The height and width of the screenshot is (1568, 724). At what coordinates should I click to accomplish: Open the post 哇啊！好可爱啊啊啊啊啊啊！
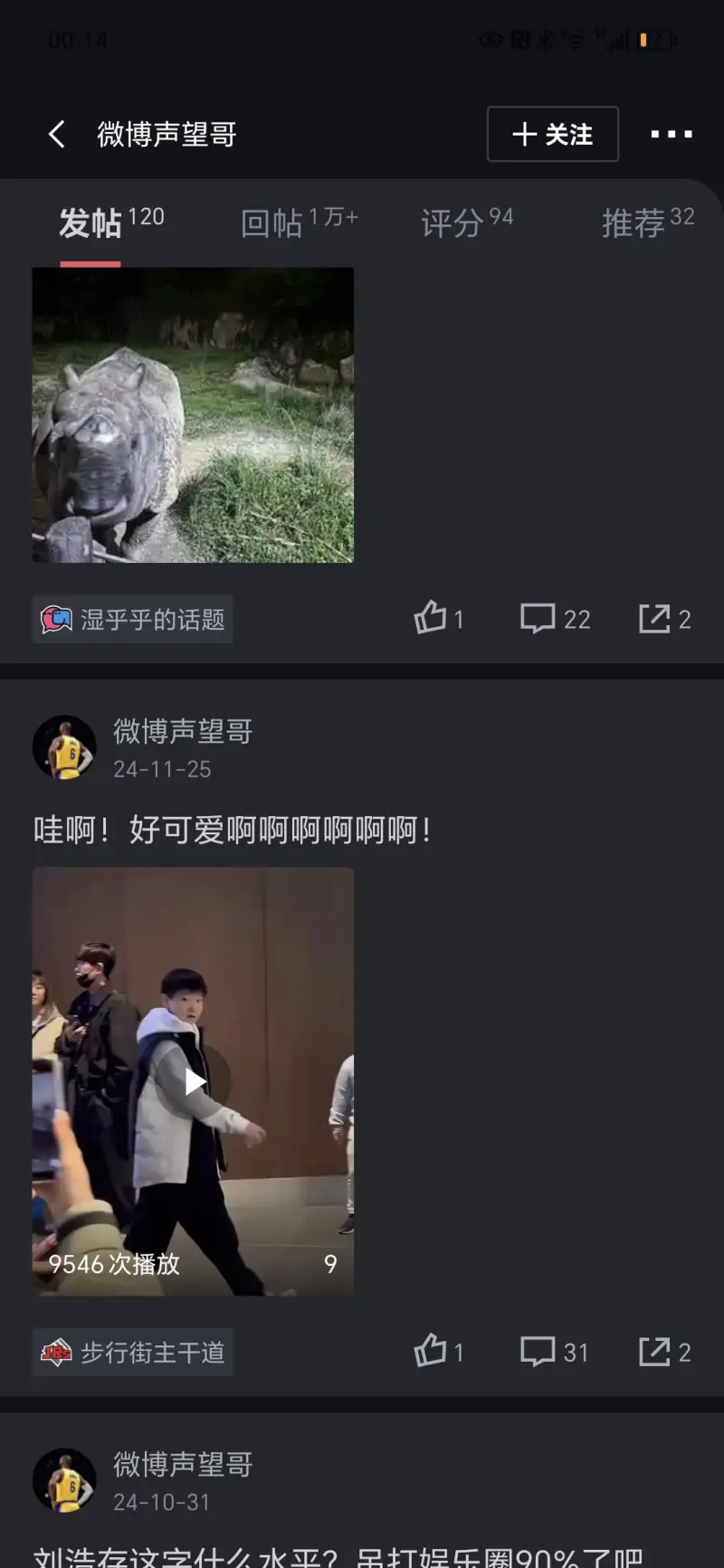232,829
